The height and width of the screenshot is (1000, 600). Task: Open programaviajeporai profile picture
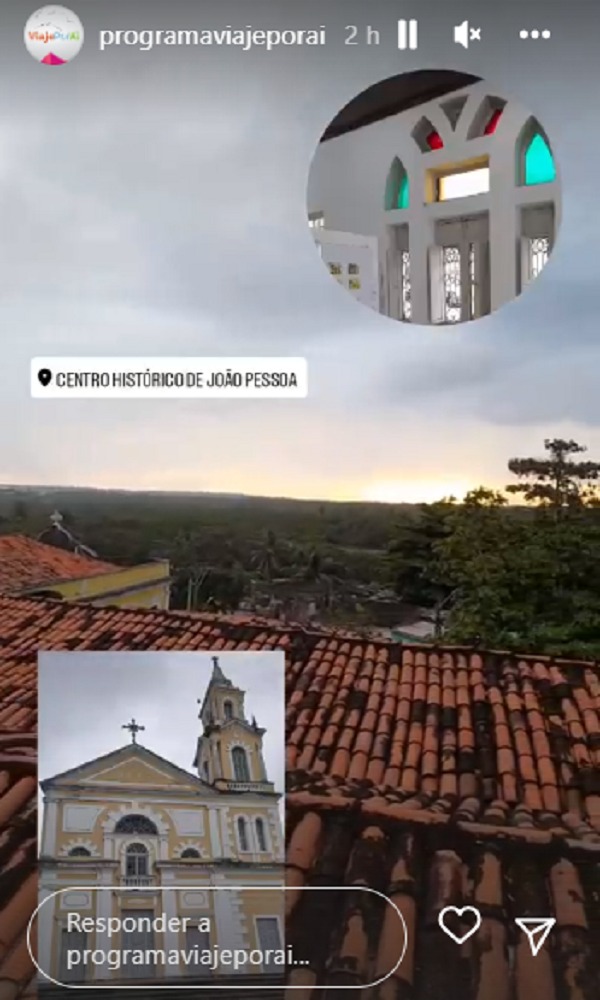[x=53, y=35]
